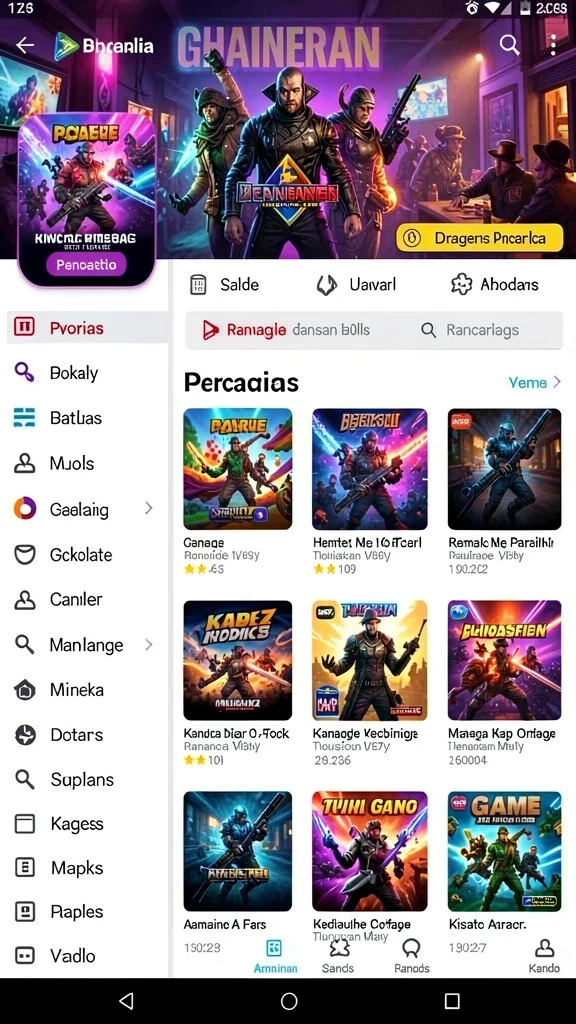Viewport: 576px width, 1024px height.
Task: Tap the yellow Dragens Pncarlca button
Action: [479, 238]
